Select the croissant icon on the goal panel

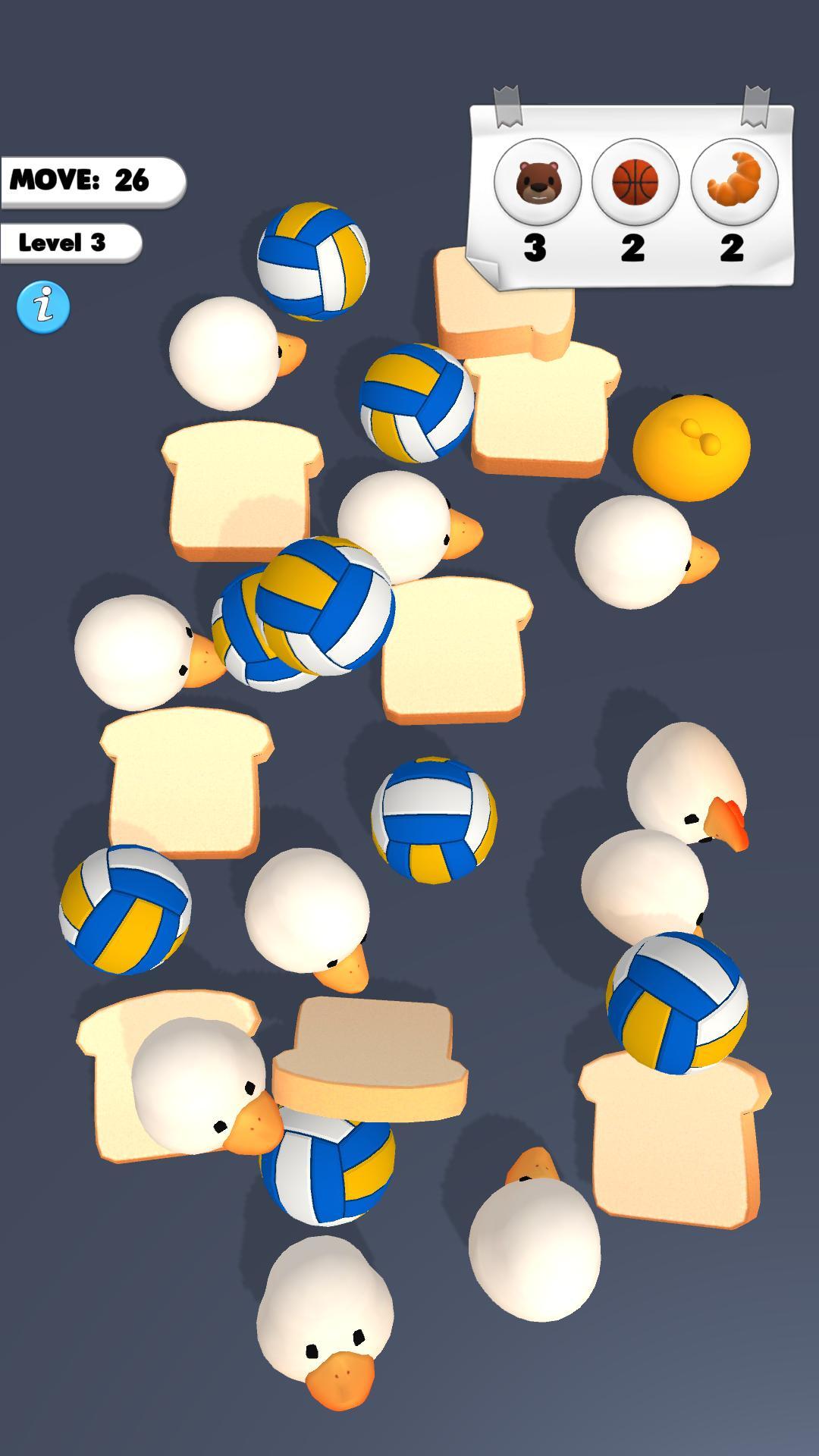(734, 178)
